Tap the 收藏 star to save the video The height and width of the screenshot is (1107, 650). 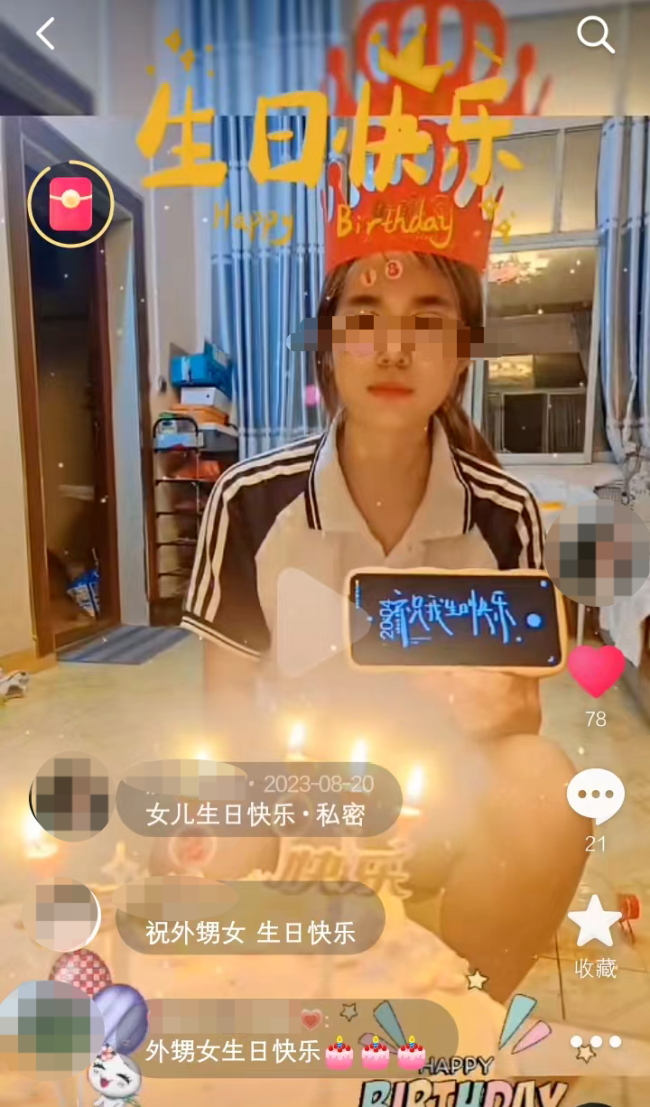point(596,923)
